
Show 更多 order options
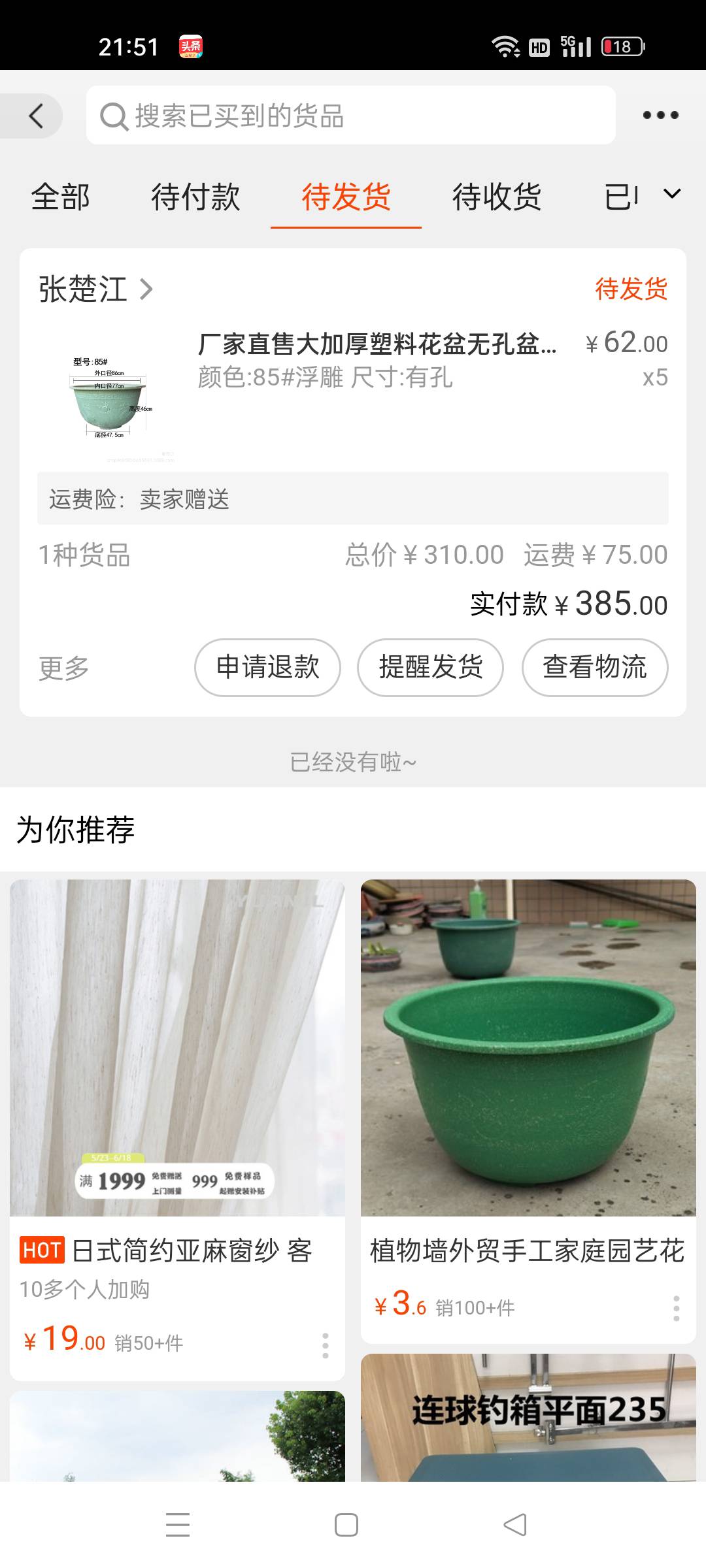pyautogui.click(x=63, y=668)
